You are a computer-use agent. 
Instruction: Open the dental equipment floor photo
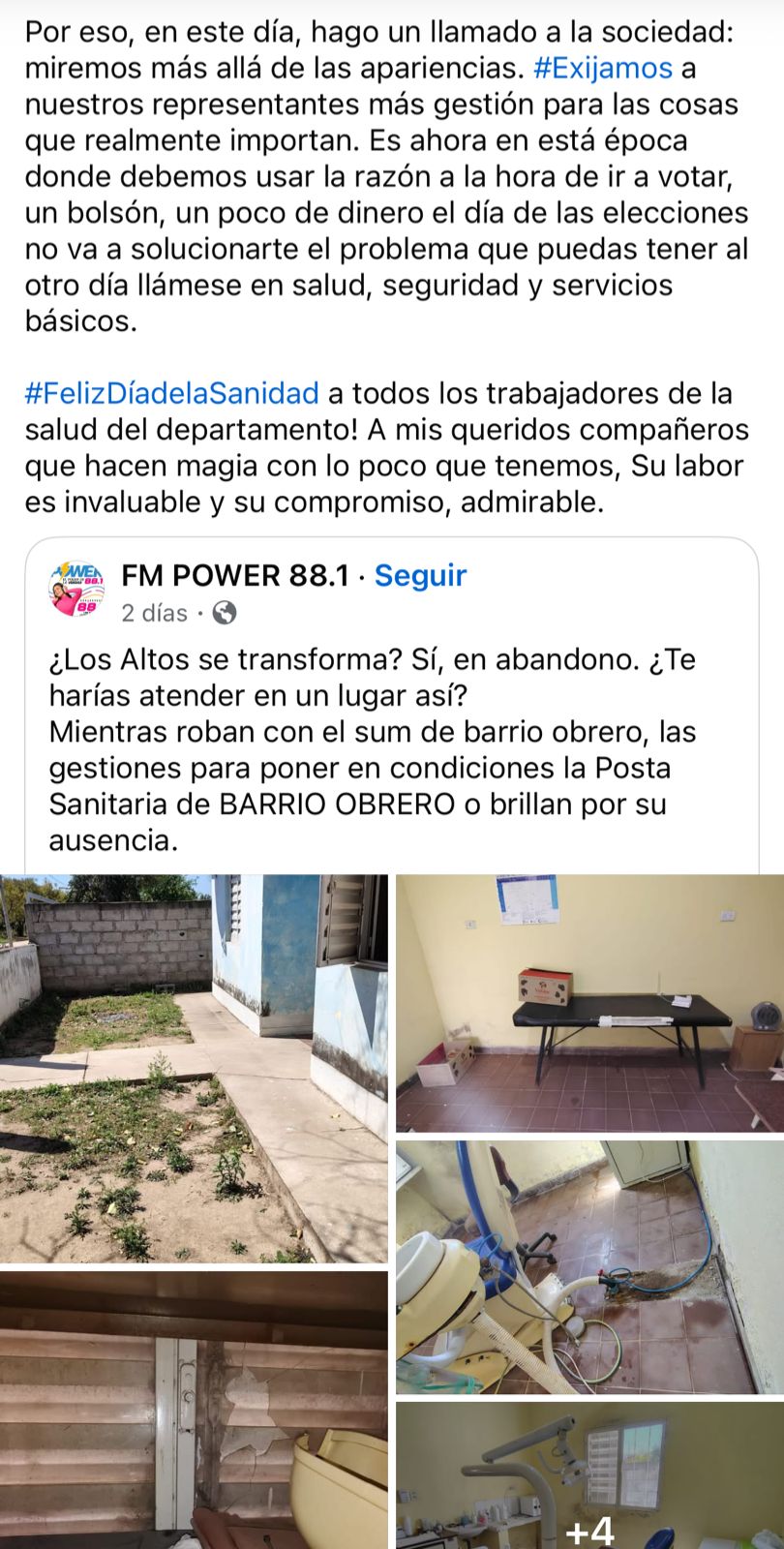[589, 1266]
